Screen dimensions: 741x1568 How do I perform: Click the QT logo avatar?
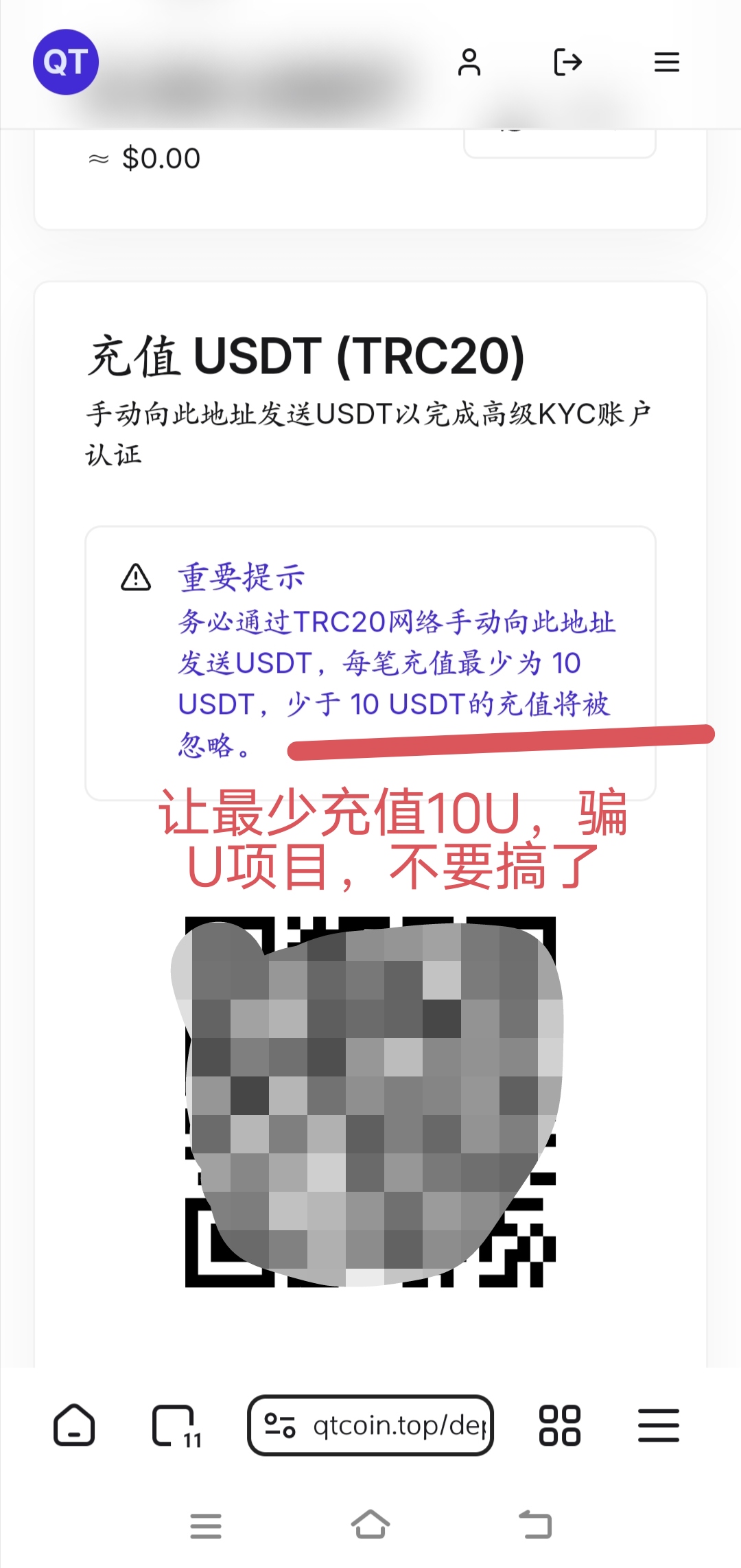[66, 62]
